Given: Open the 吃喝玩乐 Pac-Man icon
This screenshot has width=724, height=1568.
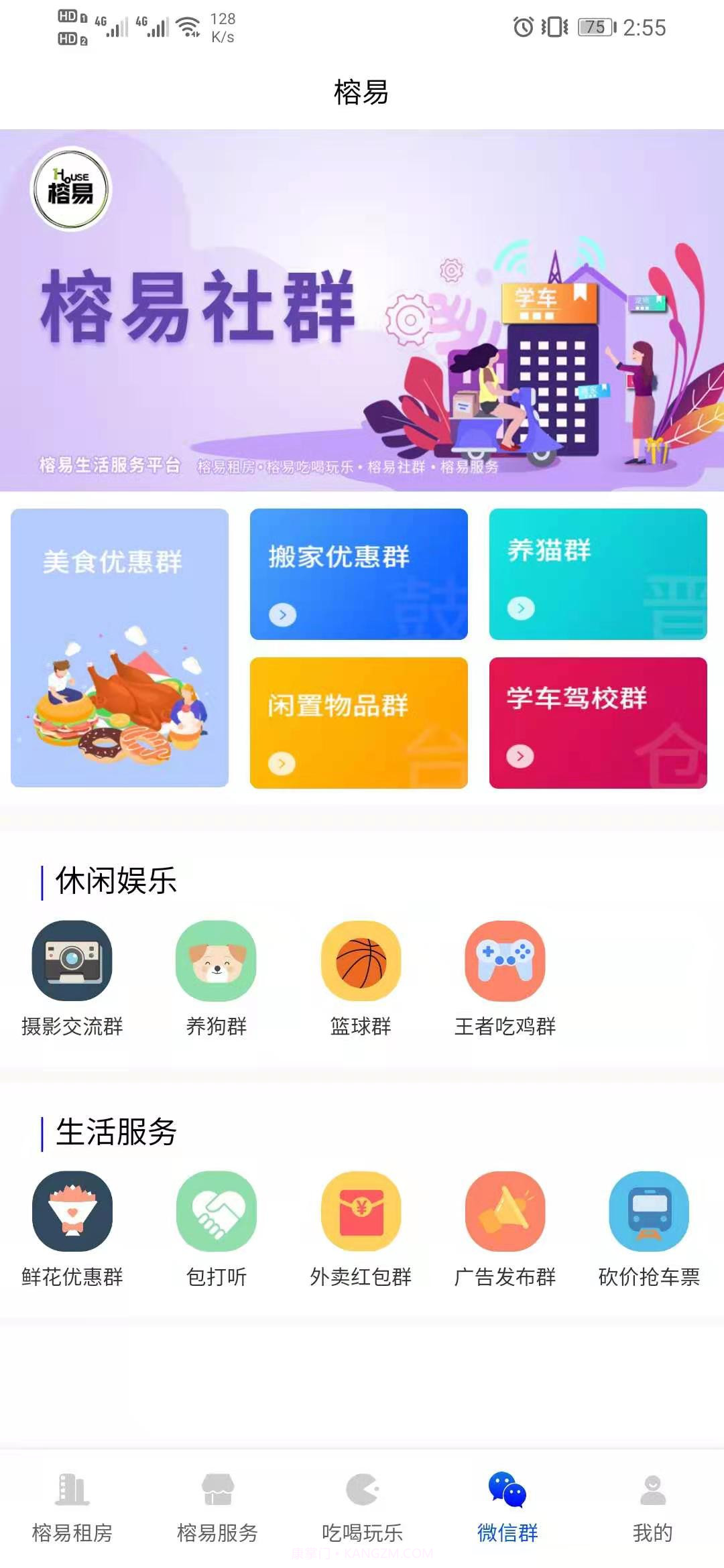Looking at the screenshot, I should (362, 1494).
